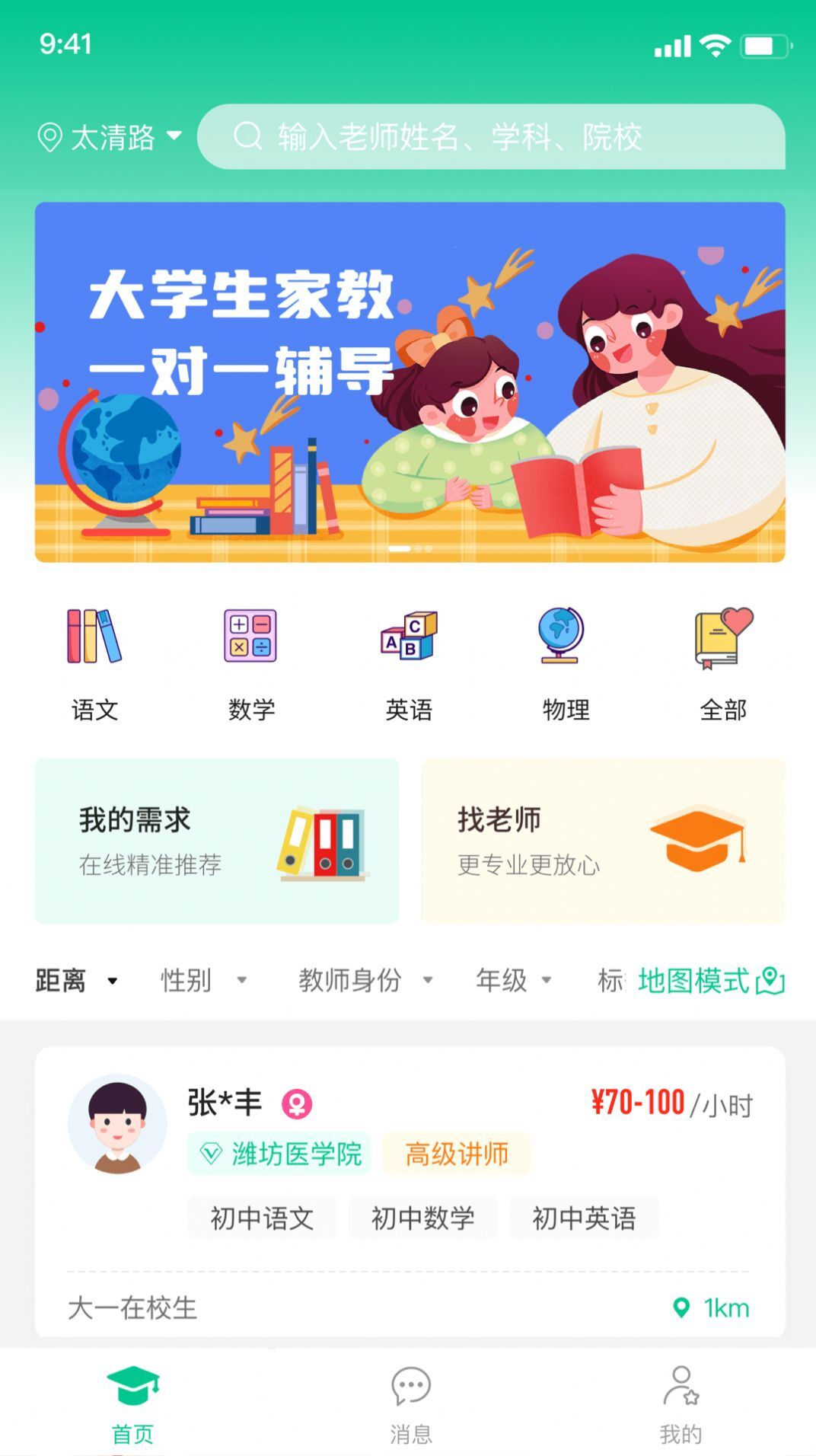Open the 我的需求 card

(217, 839)
